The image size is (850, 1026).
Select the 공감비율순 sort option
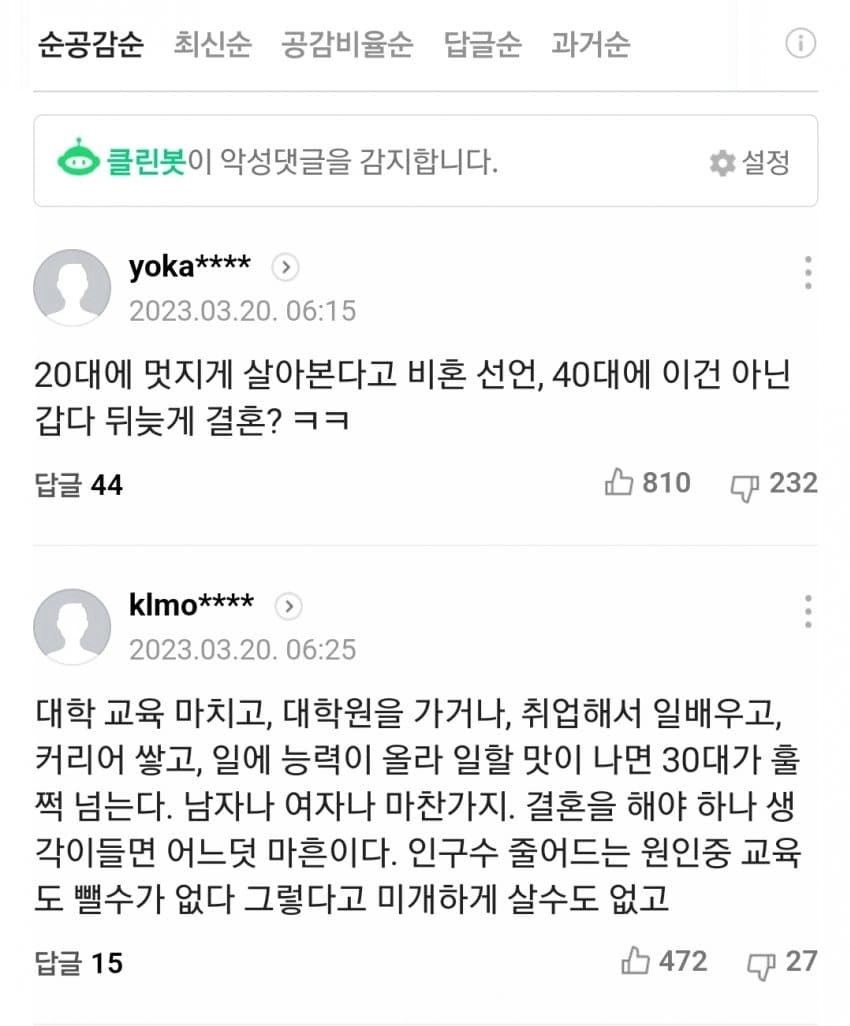[348, 44]
